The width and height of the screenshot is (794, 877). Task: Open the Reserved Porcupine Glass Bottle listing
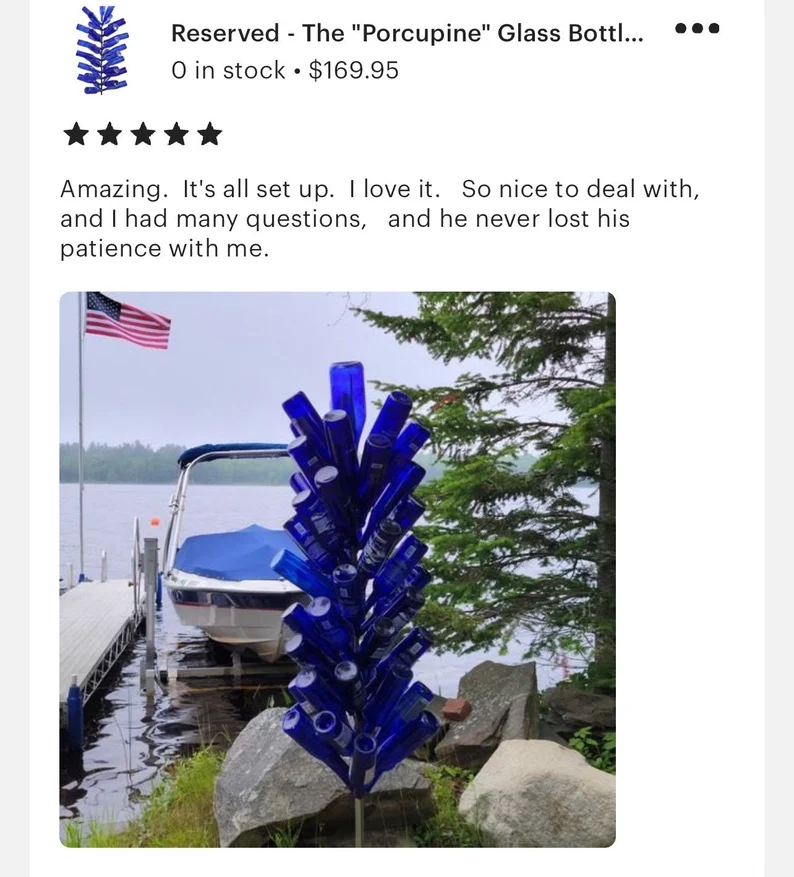406,33
